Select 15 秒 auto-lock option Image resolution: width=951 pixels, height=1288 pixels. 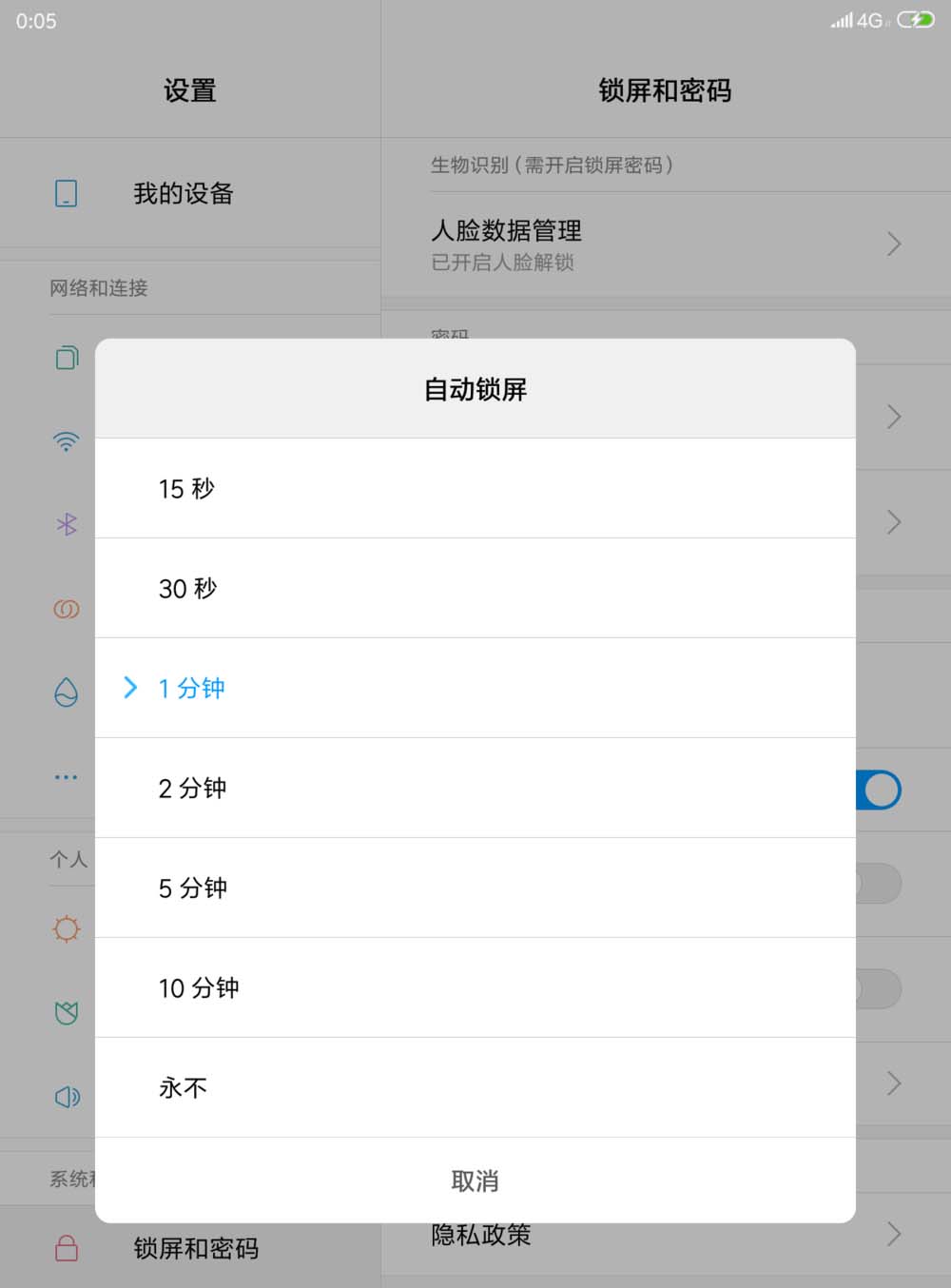coord(474,488)
